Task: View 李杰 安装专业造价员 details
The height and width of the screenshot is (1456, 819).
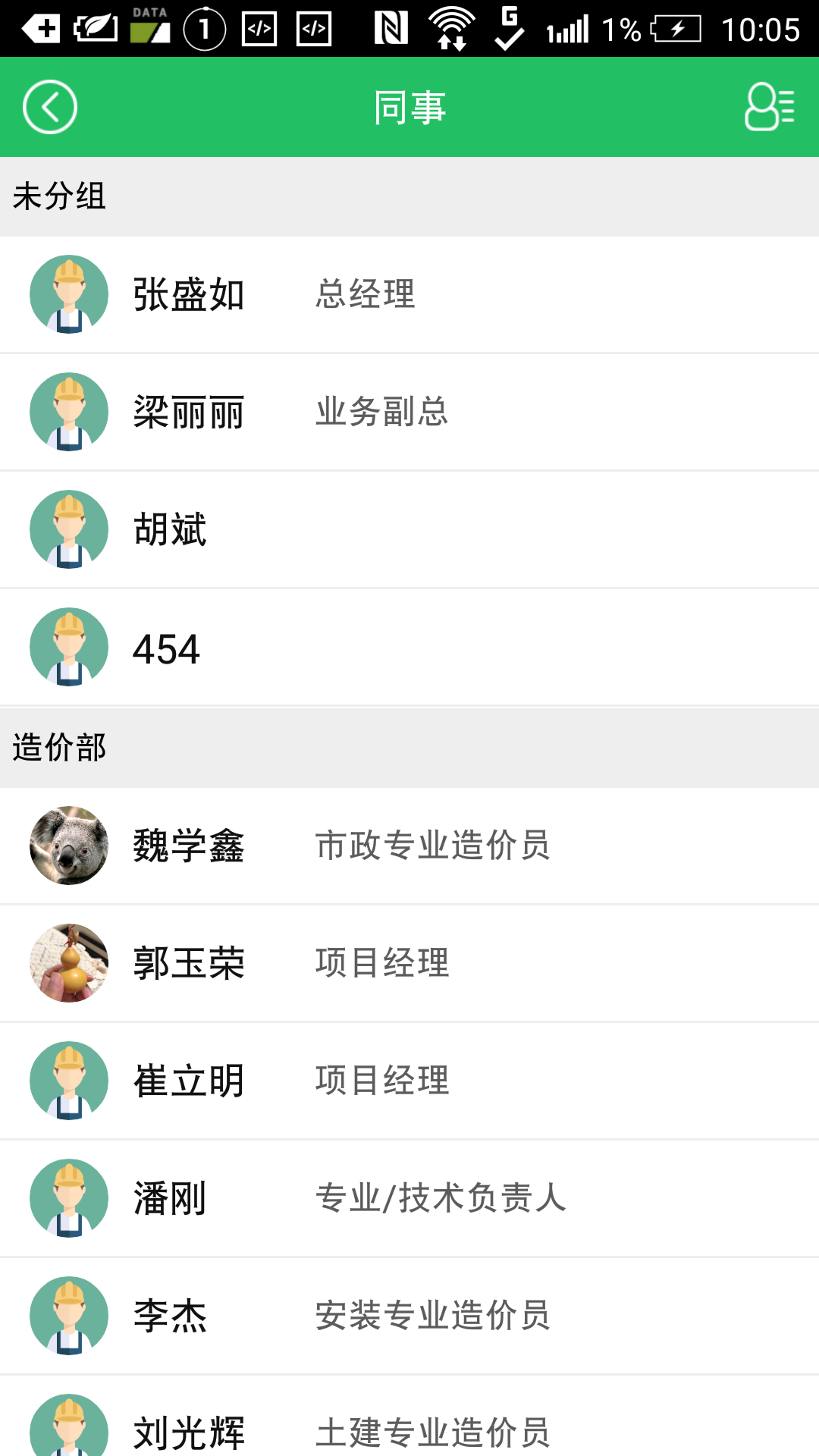Action: pyautogui.click(x=409, y=1316)
